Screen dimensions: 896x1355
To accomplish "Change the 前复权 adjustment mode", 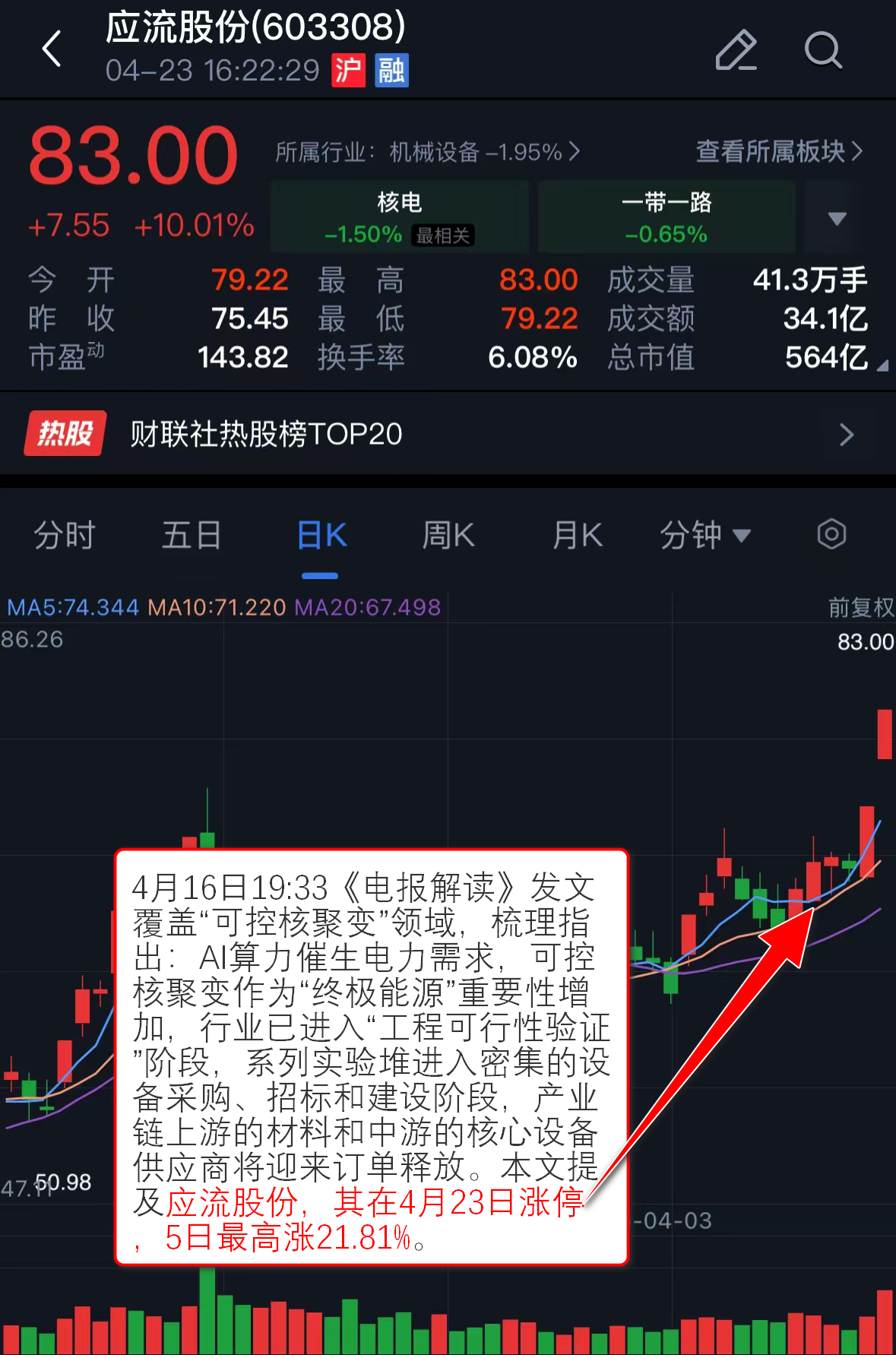I will pos(860,607).
